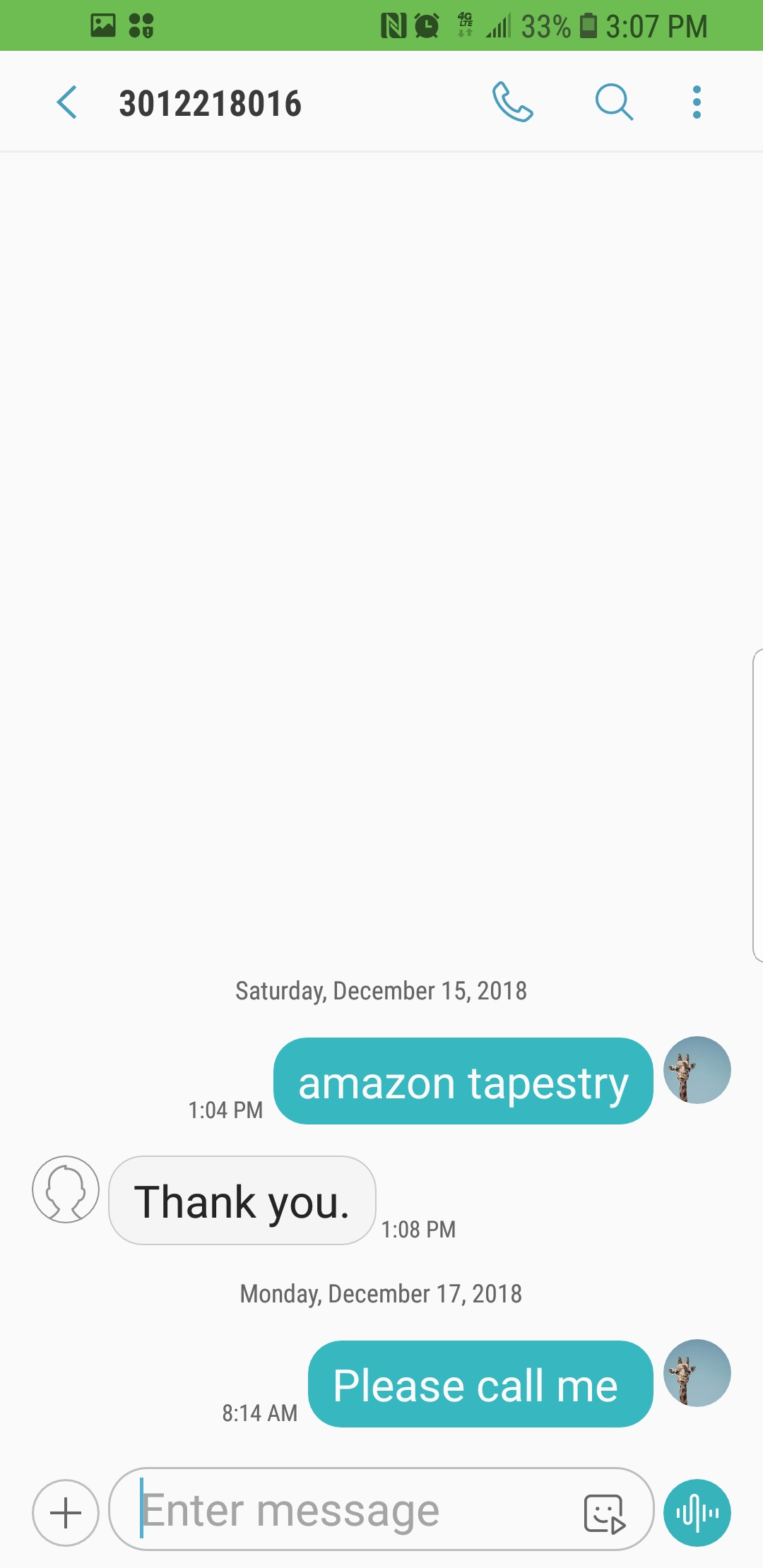Image resolution: width=763 pixels, height=1568 pixels.
Task: Go back to the conversations list
Action: coord(66,102)
